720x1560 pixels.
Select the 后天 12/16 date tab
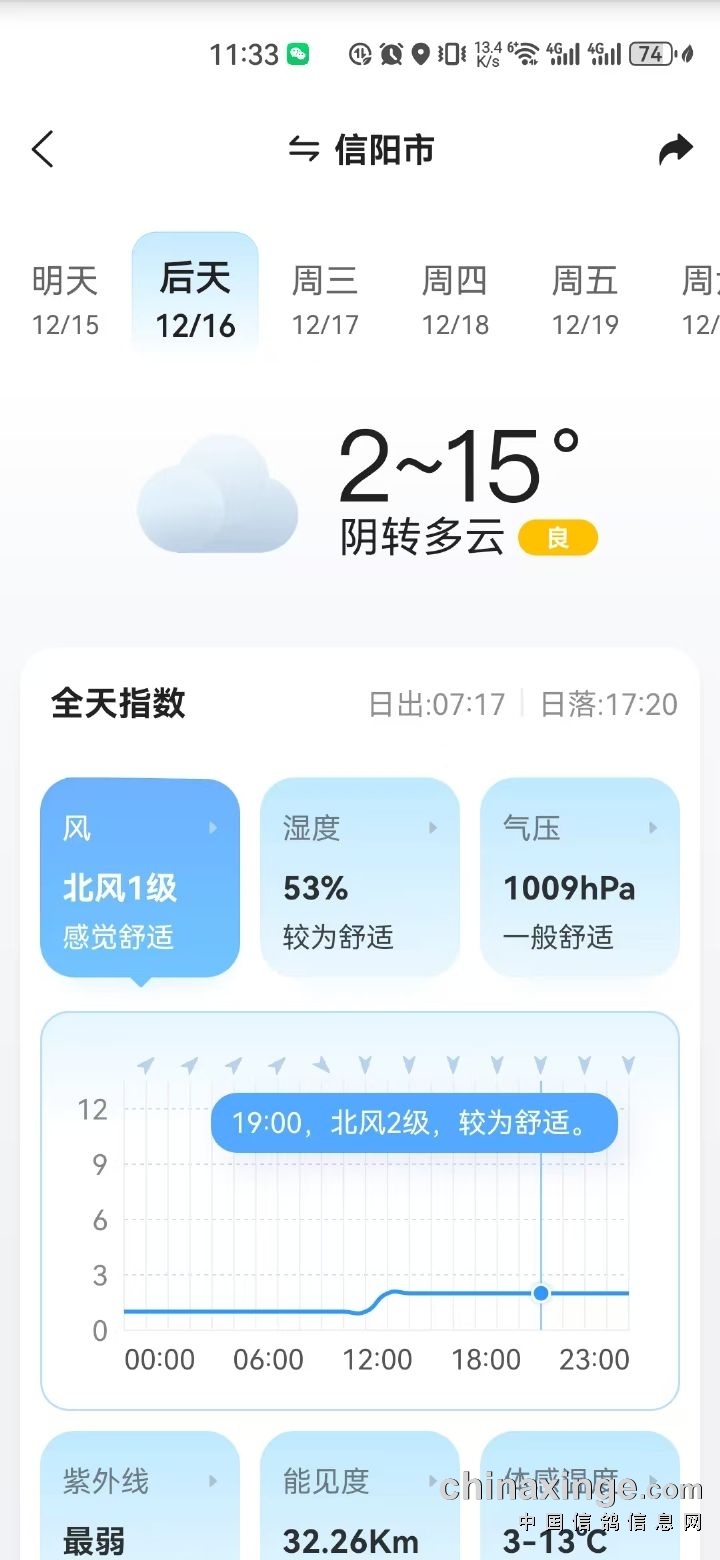[195, 297]
